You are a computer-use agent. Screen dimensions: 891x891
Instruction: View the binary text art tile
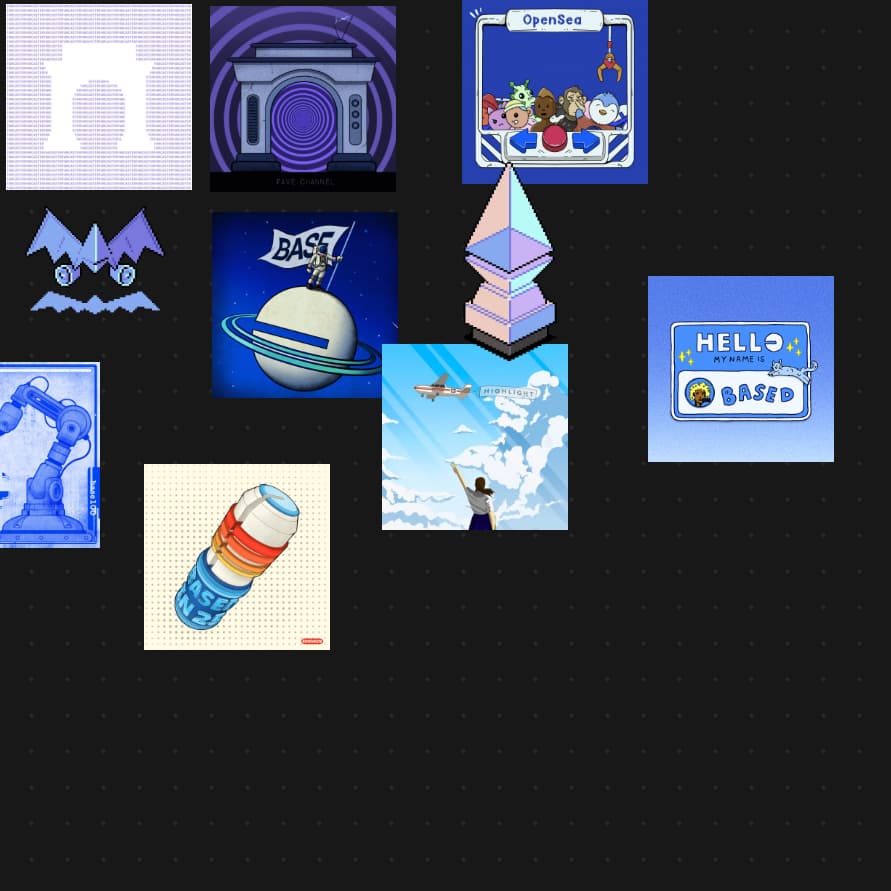point(99,97)
